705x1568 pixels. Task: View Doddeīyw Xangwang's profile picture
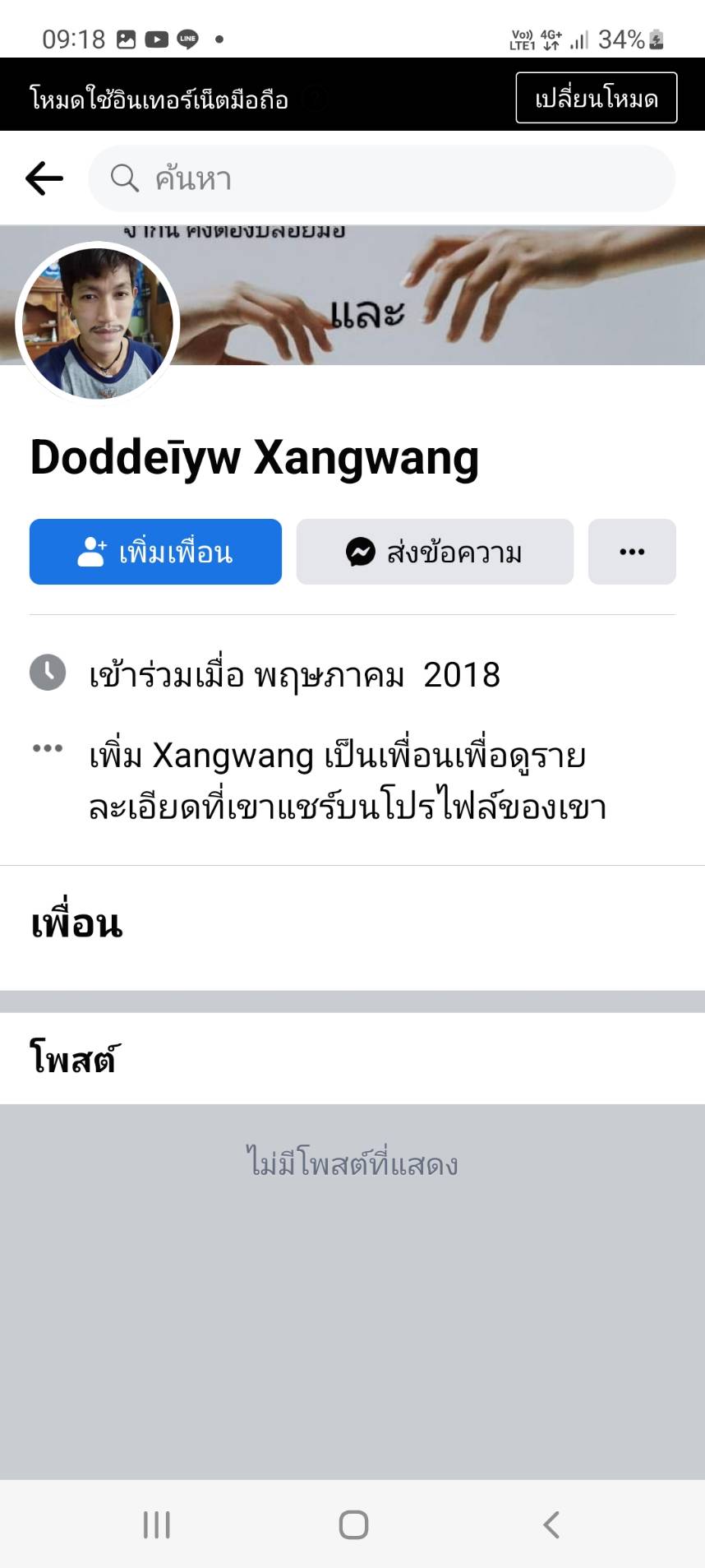point(97,324)
